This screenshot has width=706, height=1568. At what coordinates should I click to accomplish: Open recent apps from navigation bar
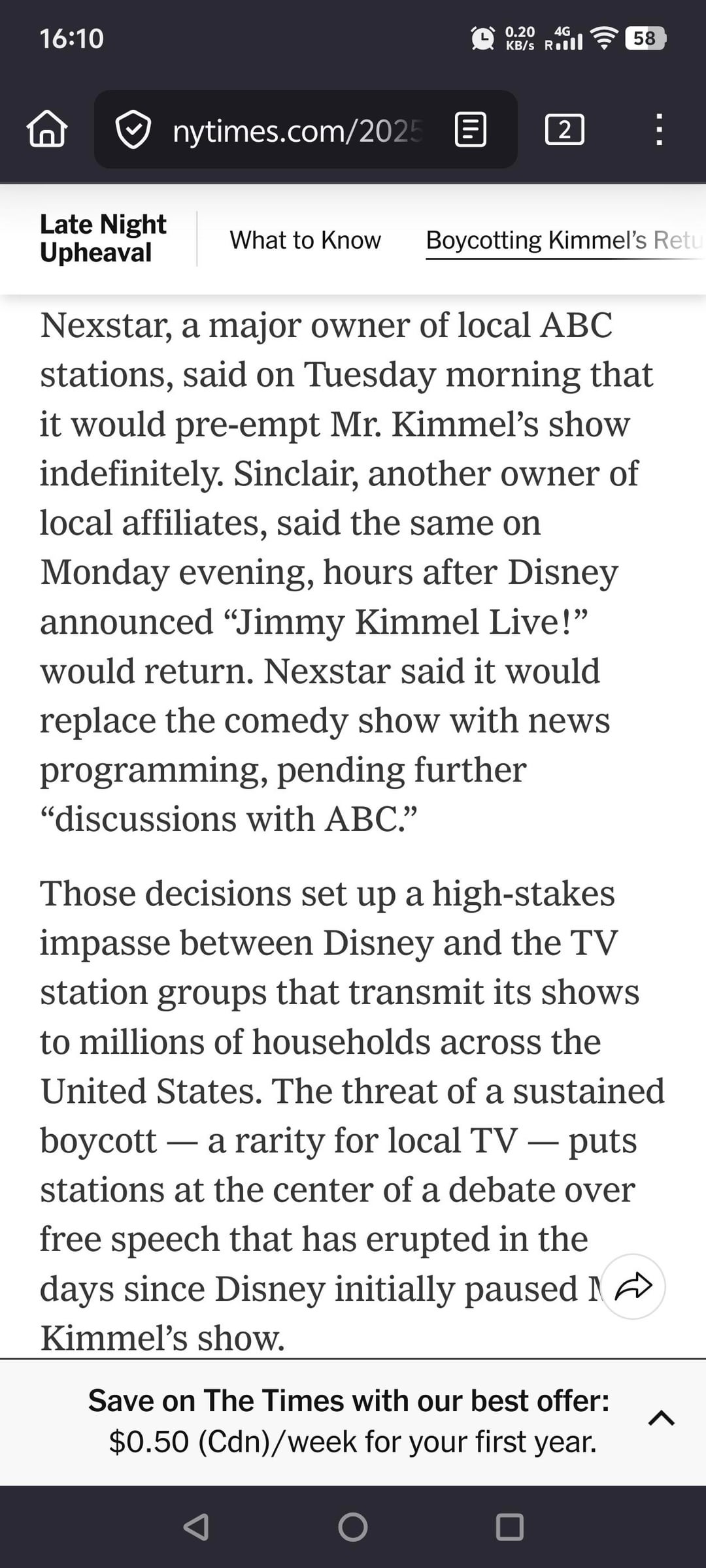[x=509, y=1527]
